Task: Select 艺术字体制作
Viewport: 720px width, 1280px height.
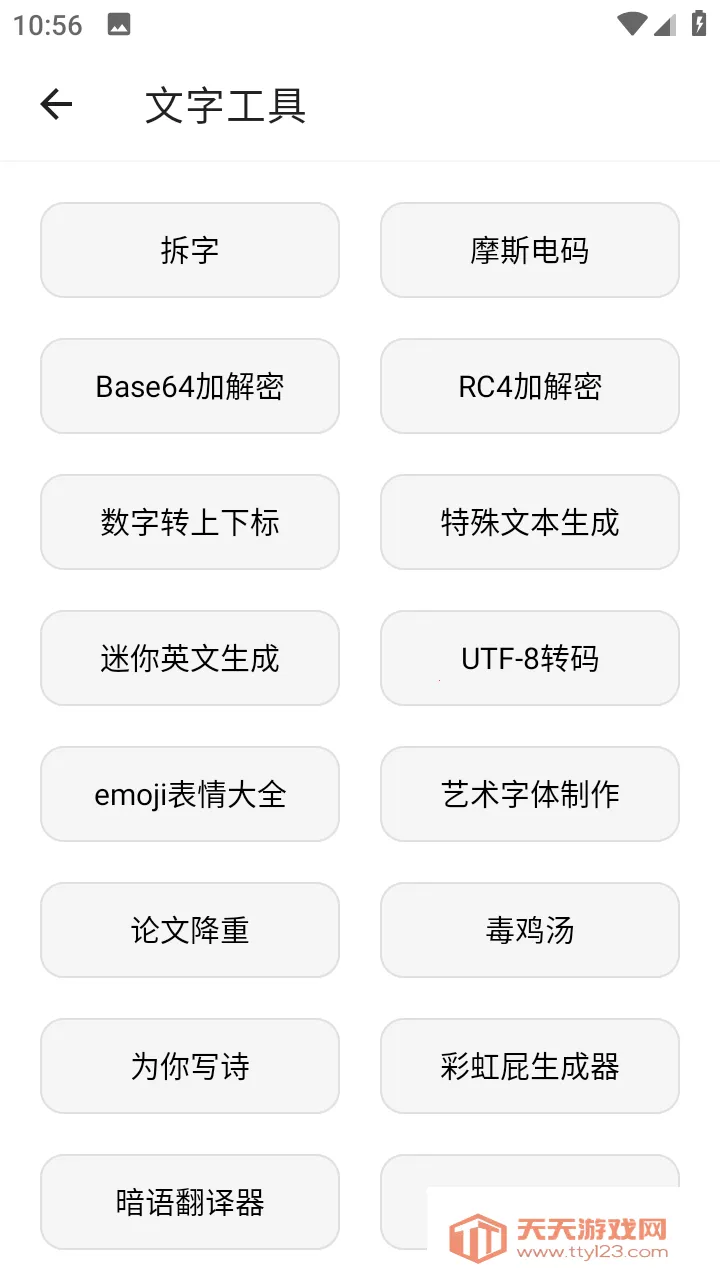Action: click(529, 794)
